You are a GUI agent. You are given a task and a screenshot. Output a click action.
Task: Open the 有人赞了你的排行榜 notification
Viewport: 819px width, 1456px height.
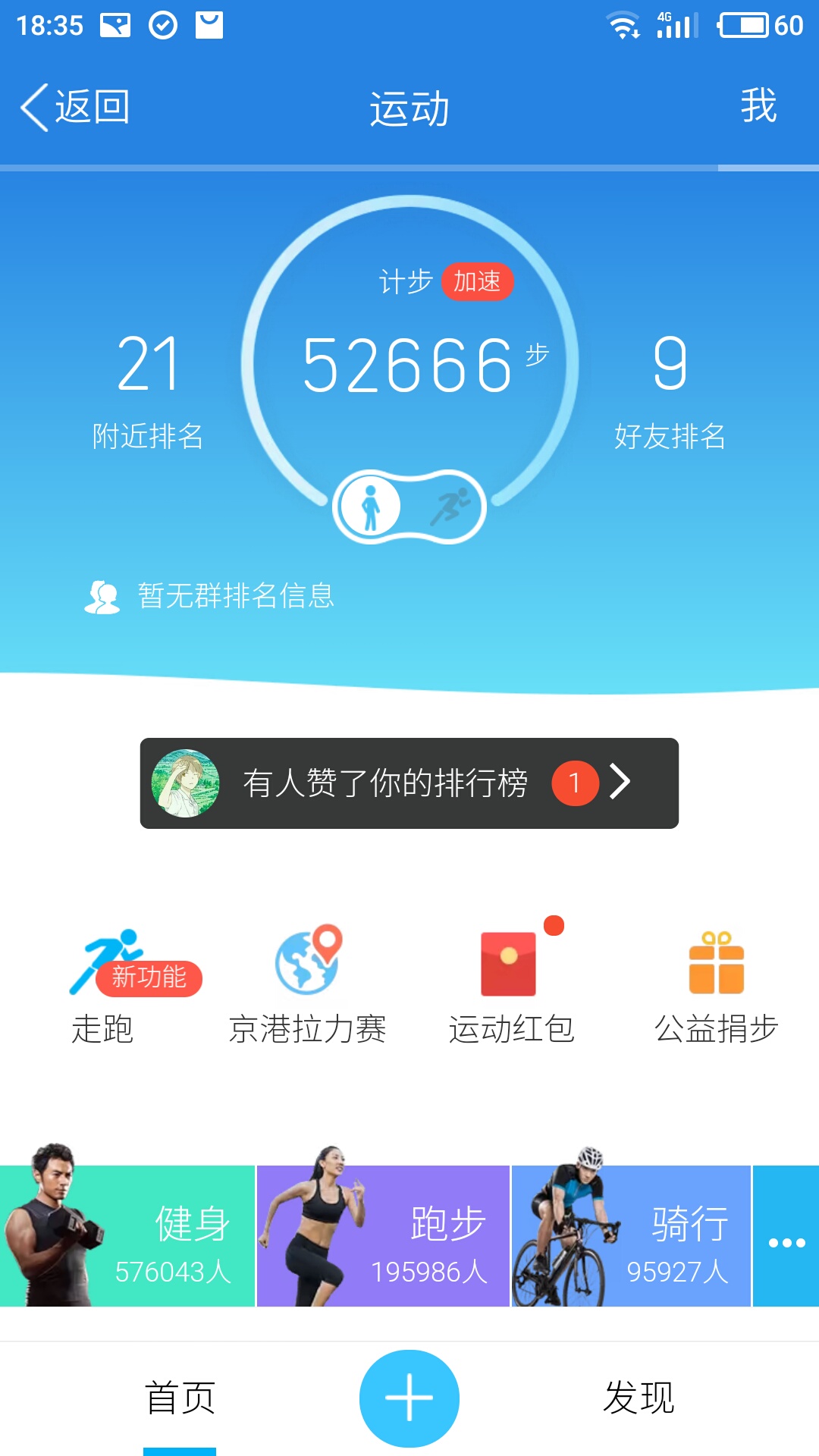click(x=409, y=783)
